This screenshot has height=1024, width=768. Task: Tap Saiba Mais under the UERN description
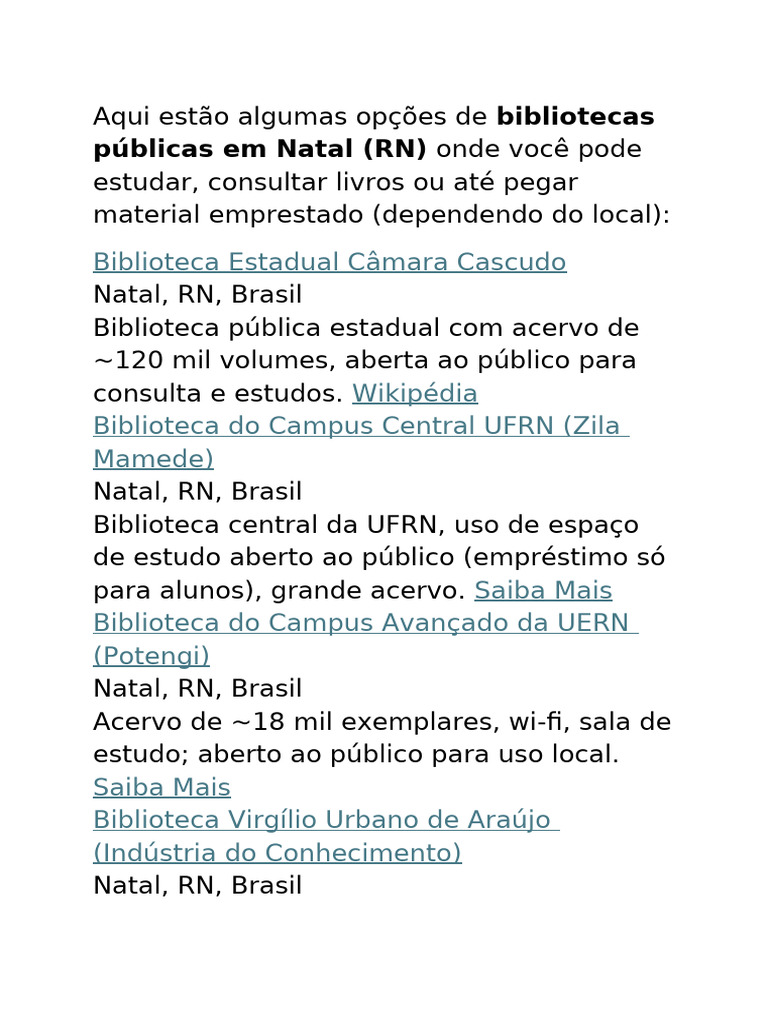pyautogui.click(x=162, y=787)
